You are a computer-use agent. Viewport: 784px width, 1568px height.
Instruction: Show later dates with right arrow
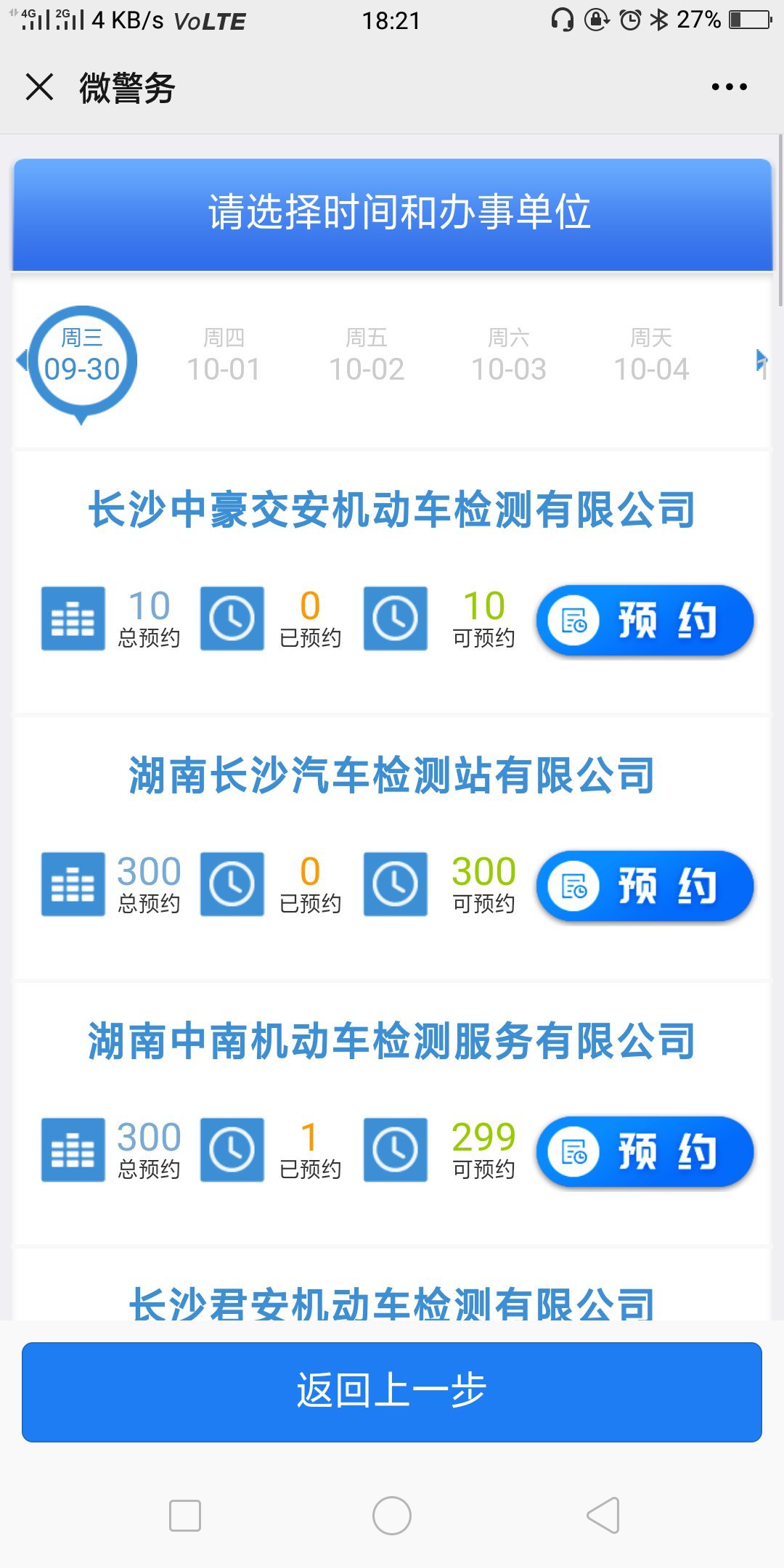[x=761, y=360]
